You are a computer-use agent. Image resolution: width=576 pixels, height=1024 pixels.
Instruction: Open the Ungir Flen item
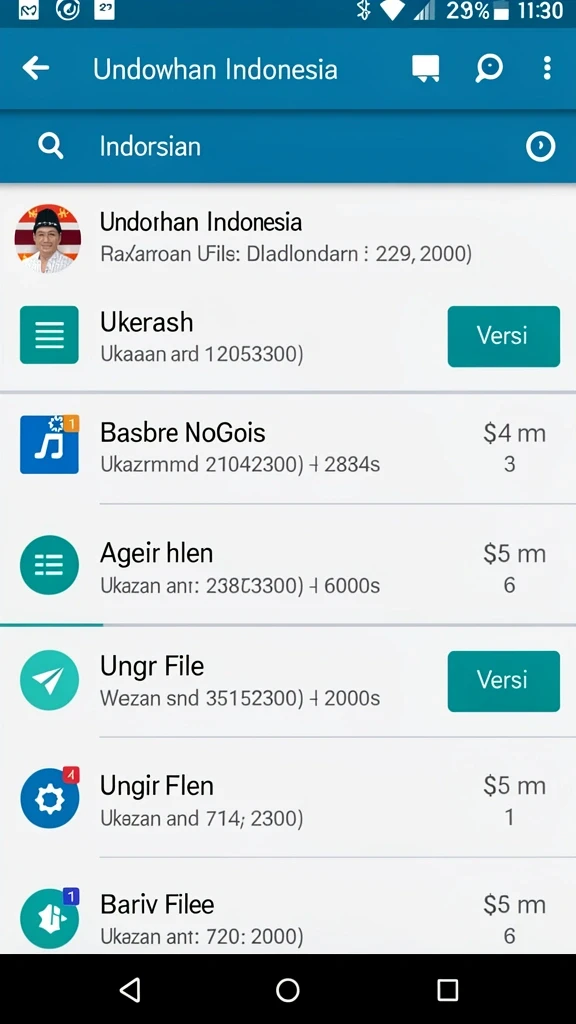point(288,799)
